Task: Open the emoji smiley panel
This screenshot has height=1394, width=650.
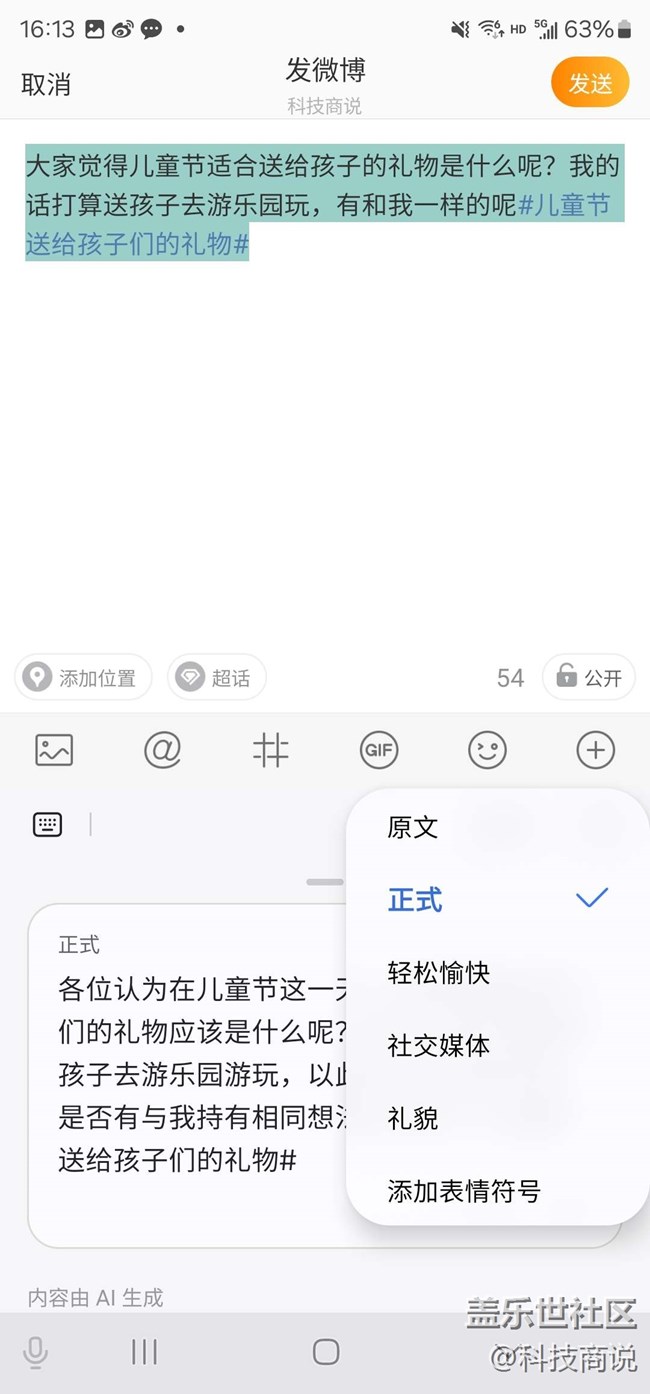Action: 487,750
